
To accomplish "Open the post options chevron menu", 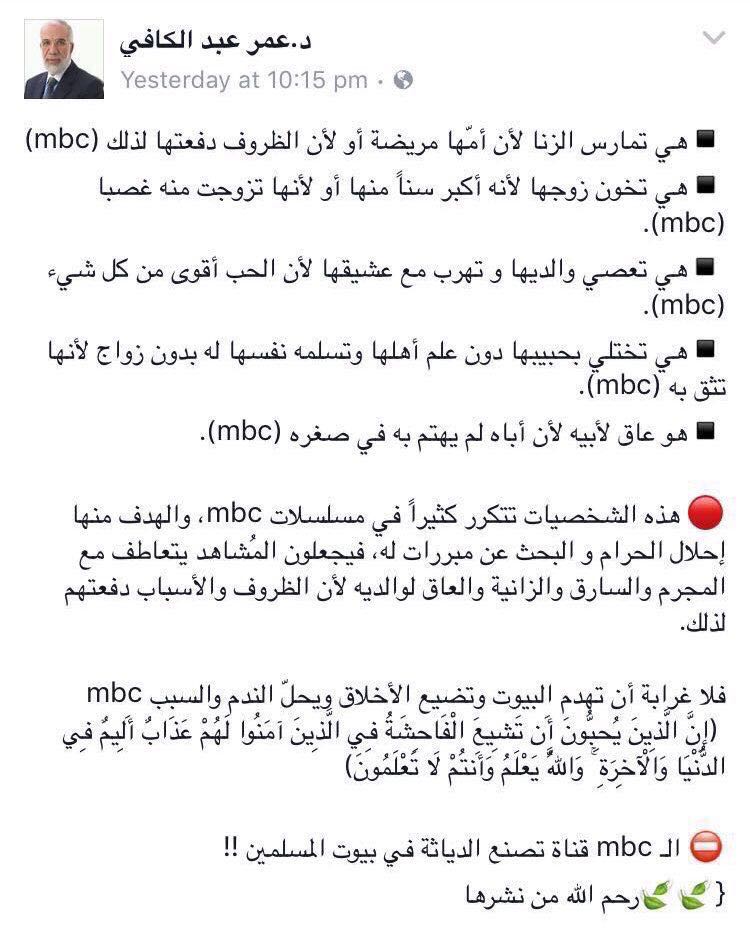I will 713,39.
